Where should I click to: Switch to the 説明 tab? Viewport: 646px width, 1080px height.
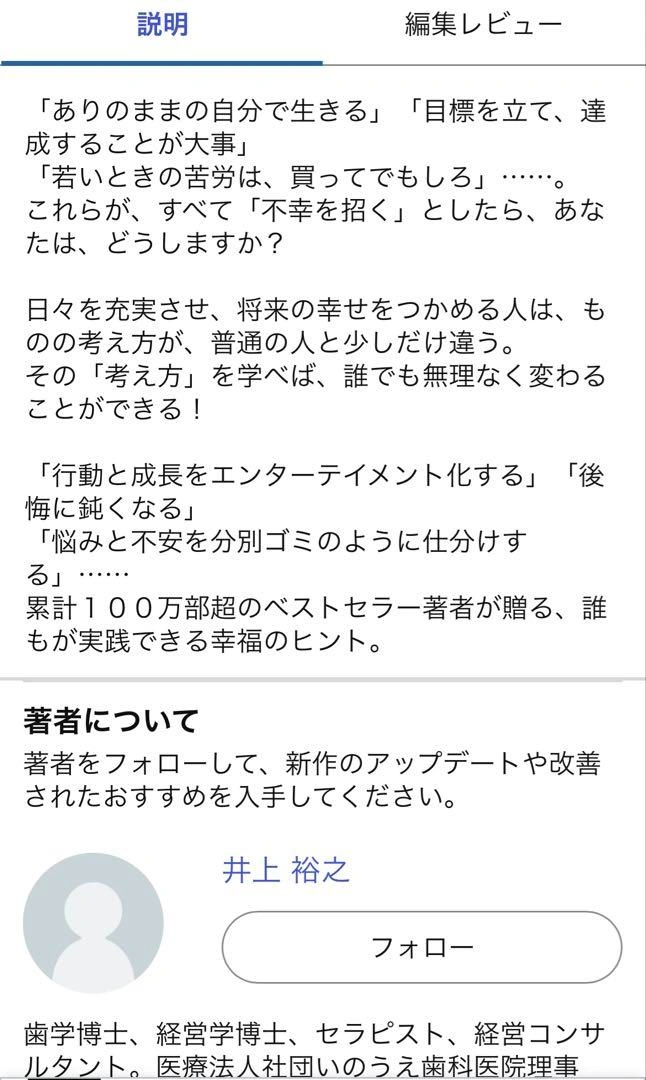162,27
